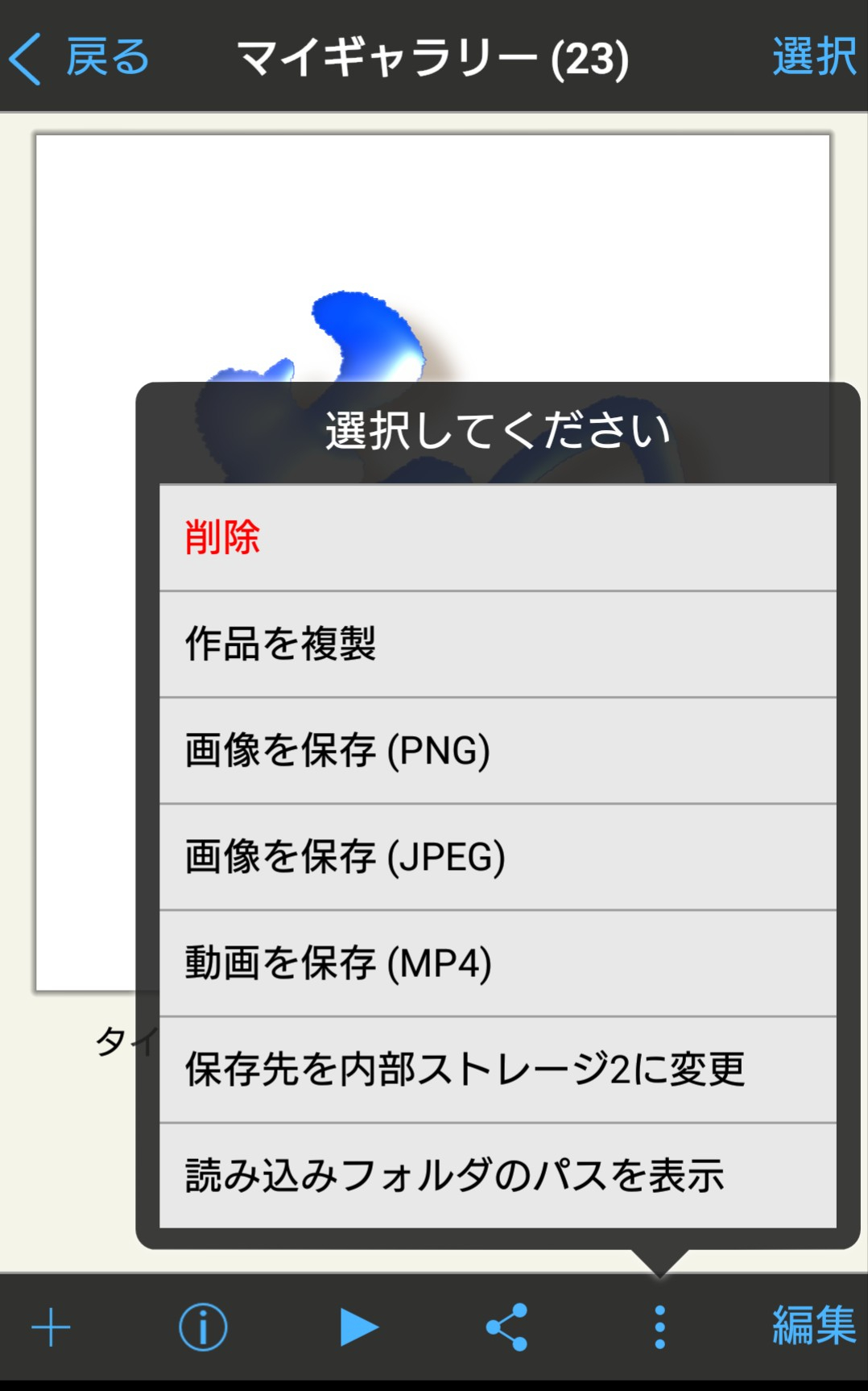Choose 作品を複製 to duplicate the artwork
Screen dimensions: 868x1391
(497, 644)
